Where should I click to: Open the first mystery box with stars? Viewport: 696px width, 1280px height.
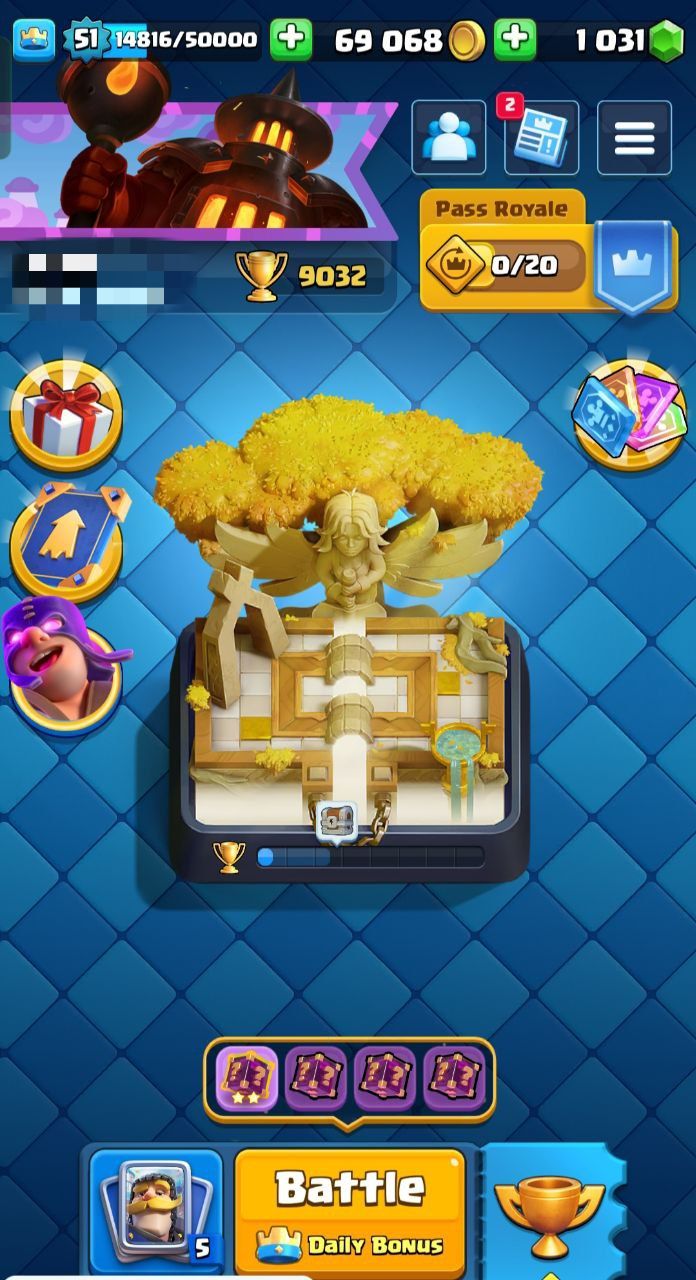point(247,1079)
